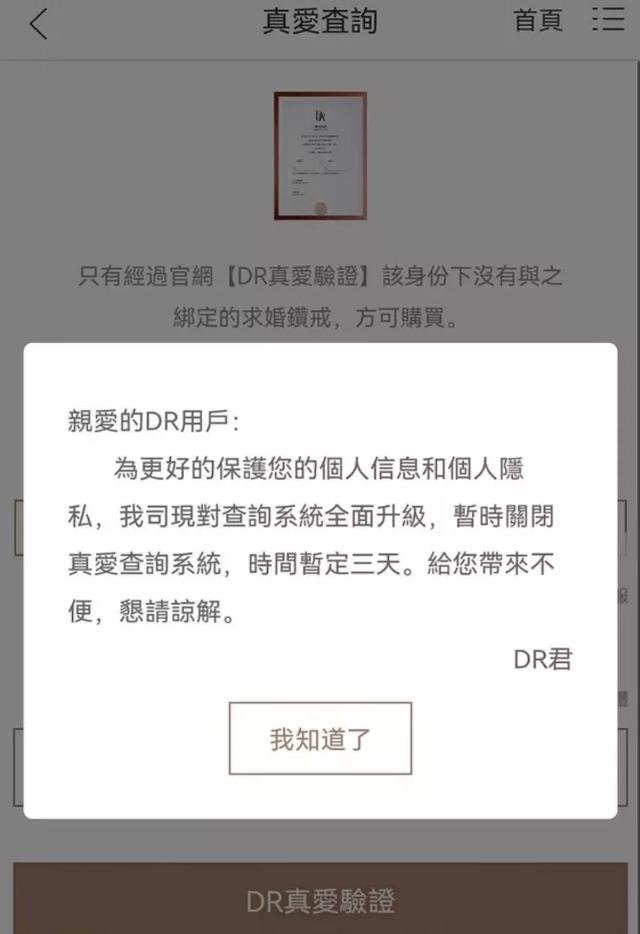Dismiss the dialog with 我知道了
The height and width of the screenshot is (934, 640).
pos(320,738)
